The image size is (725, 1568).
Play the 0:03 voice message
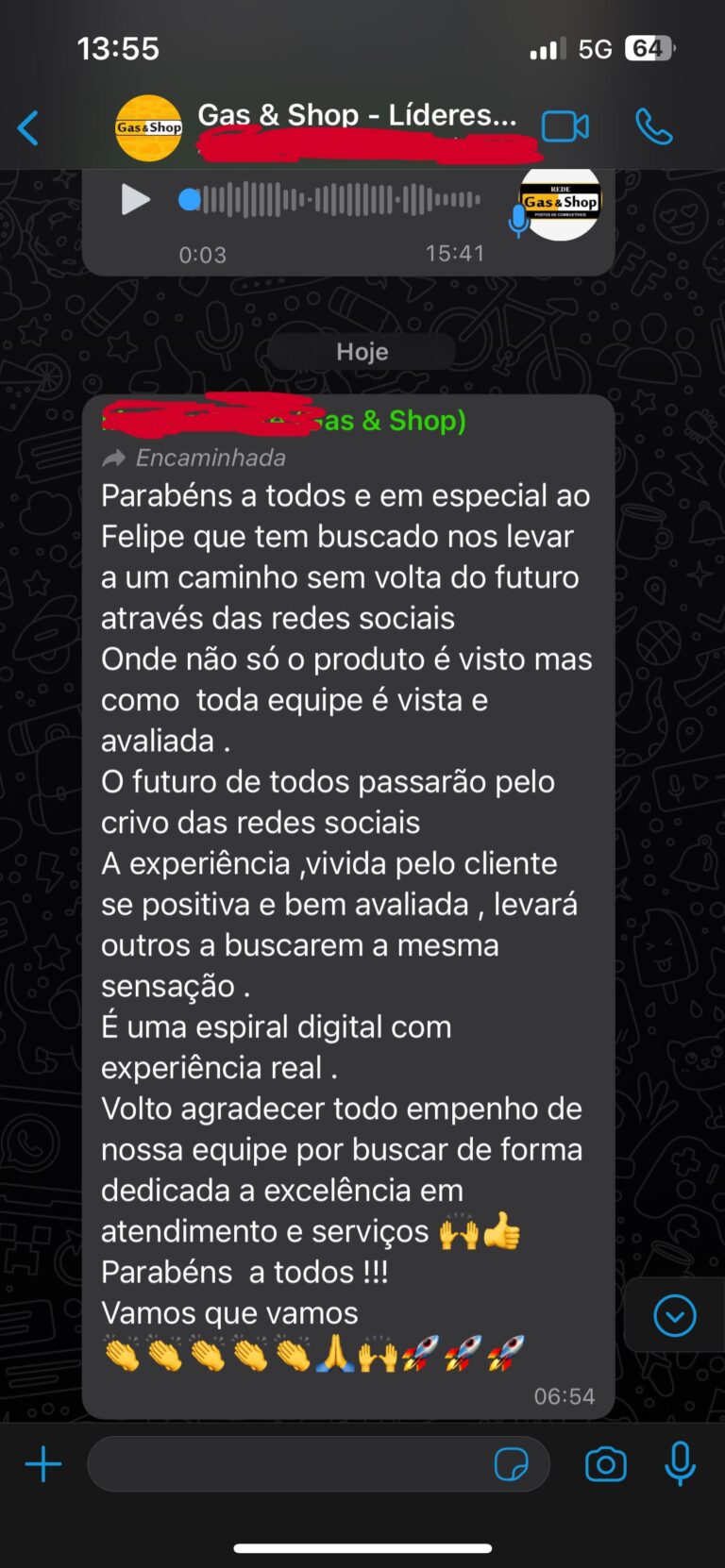[135, 199]
